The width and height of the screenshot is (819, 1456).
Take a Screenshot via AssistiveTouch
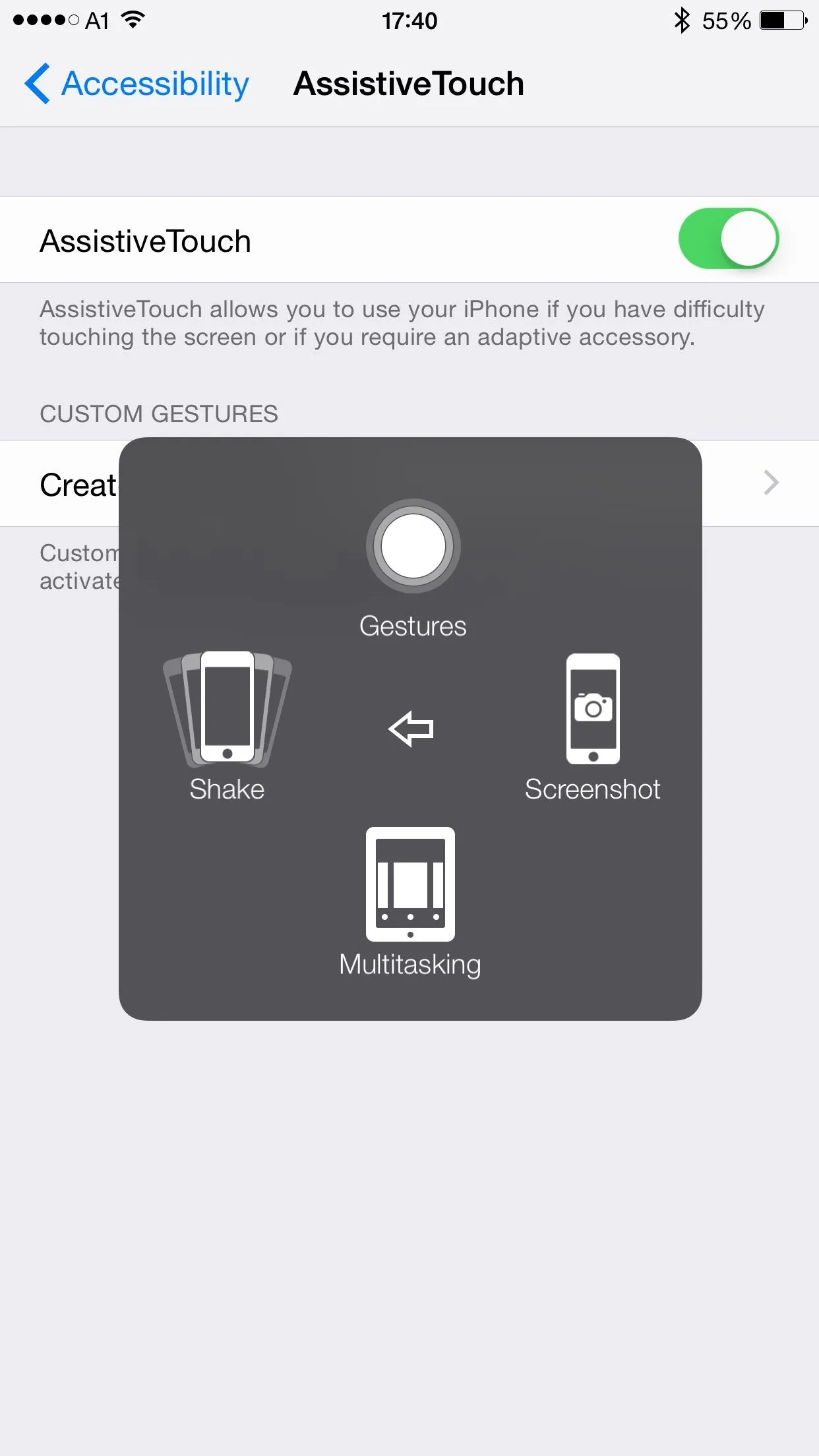click(592, 726)
